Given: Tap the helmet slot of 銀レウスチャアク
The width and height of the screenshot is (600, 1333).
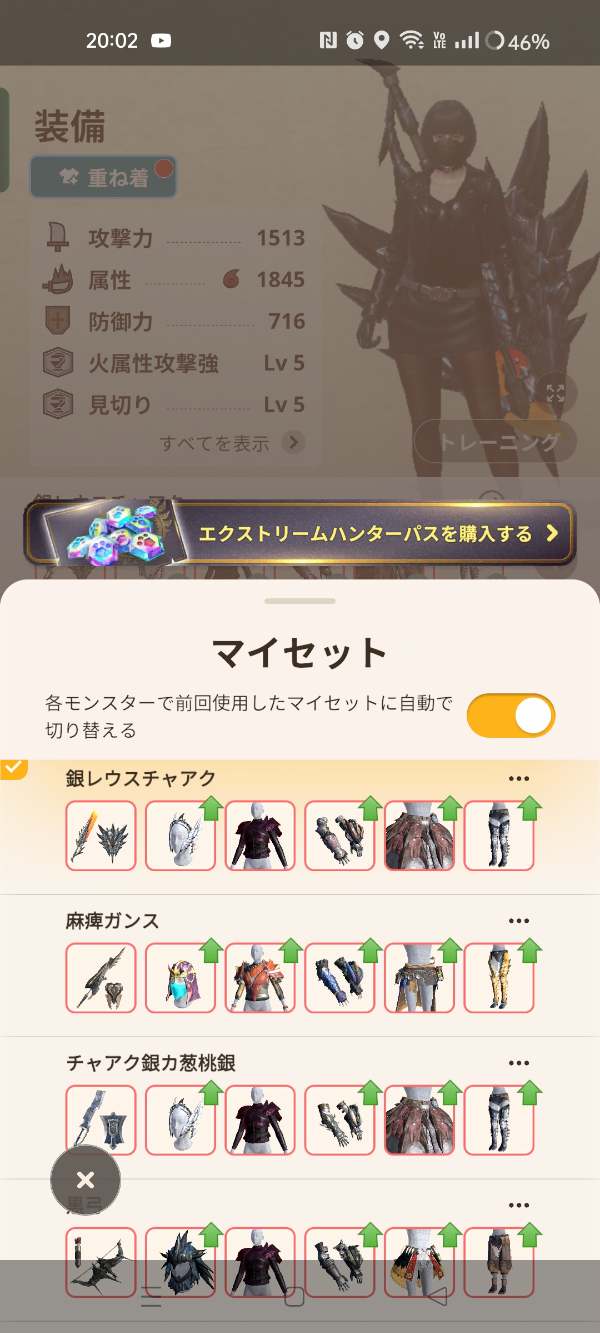Looking at the screenshot, I should coord(180,835).
